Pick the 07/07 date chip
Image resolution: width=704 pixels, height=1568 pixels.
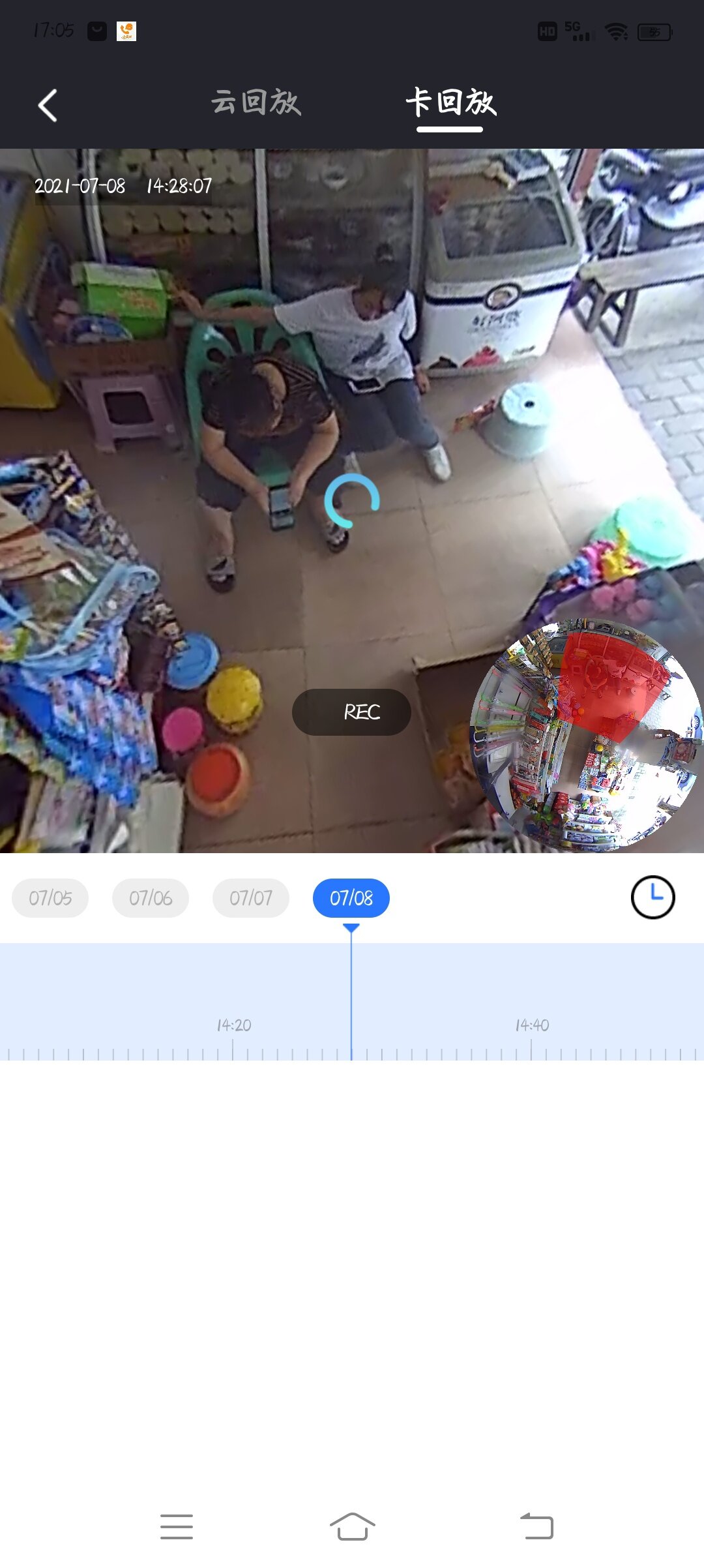(x=251, y=898)
